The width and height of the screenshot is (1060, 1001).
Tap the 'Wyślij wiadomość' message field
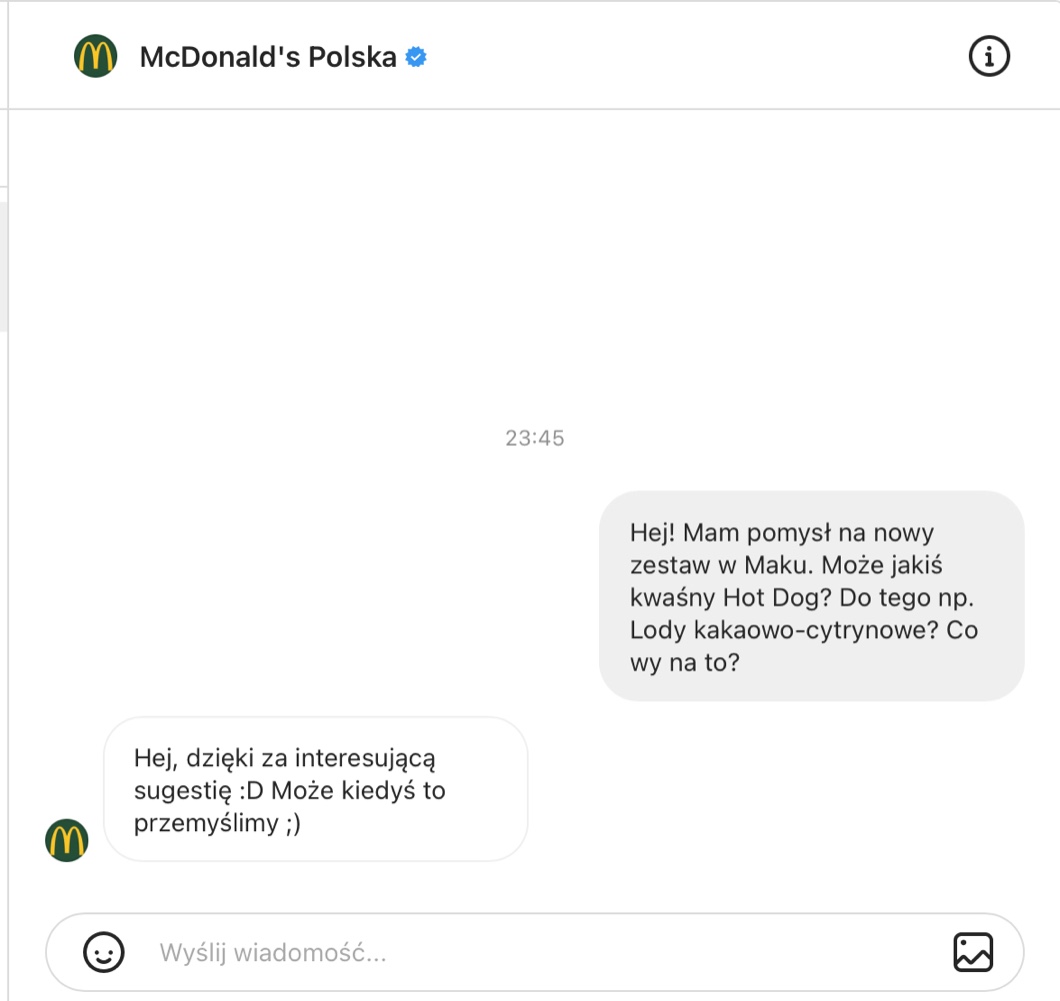pyautogui.click(x=534, y=952)
